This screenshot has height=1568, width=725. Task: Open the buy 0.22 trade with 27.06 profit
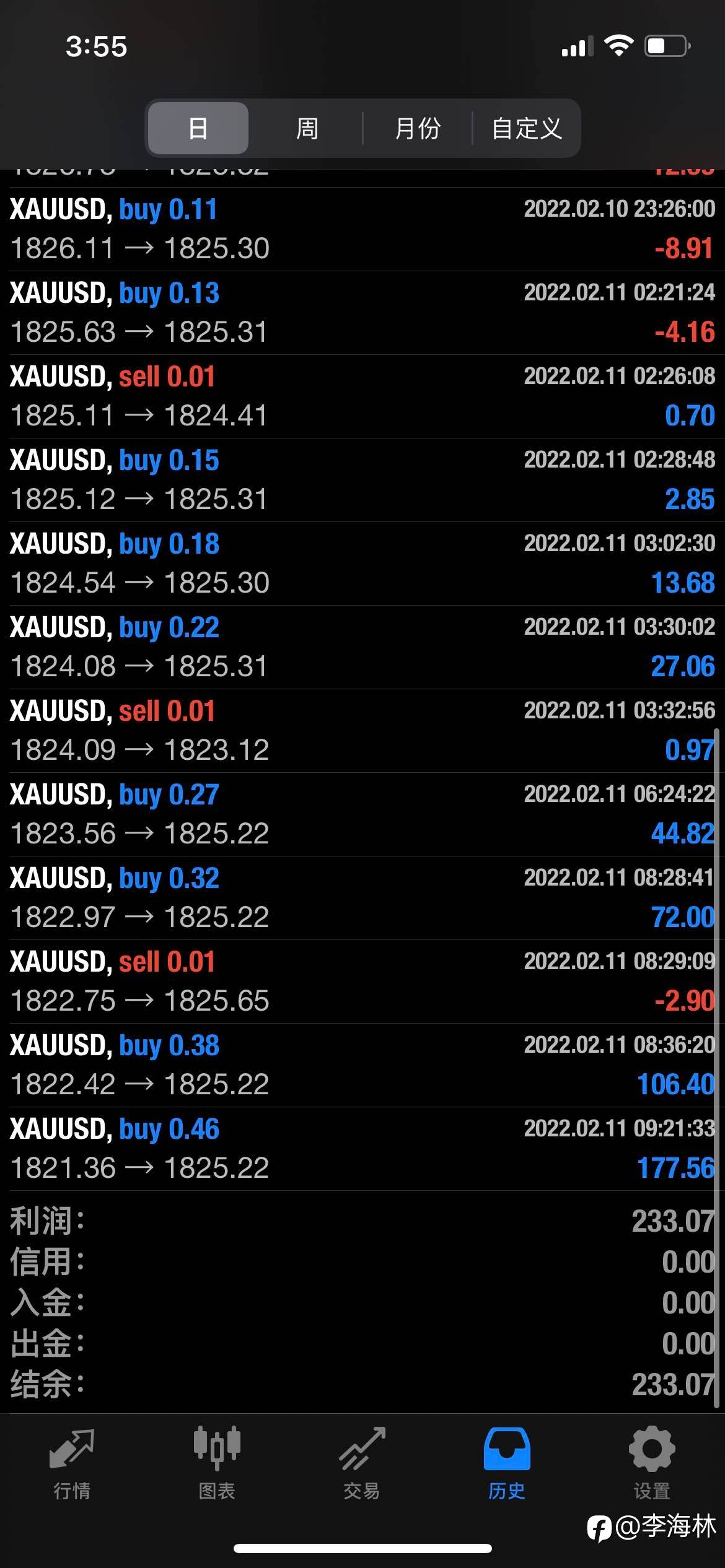(362, 647)
